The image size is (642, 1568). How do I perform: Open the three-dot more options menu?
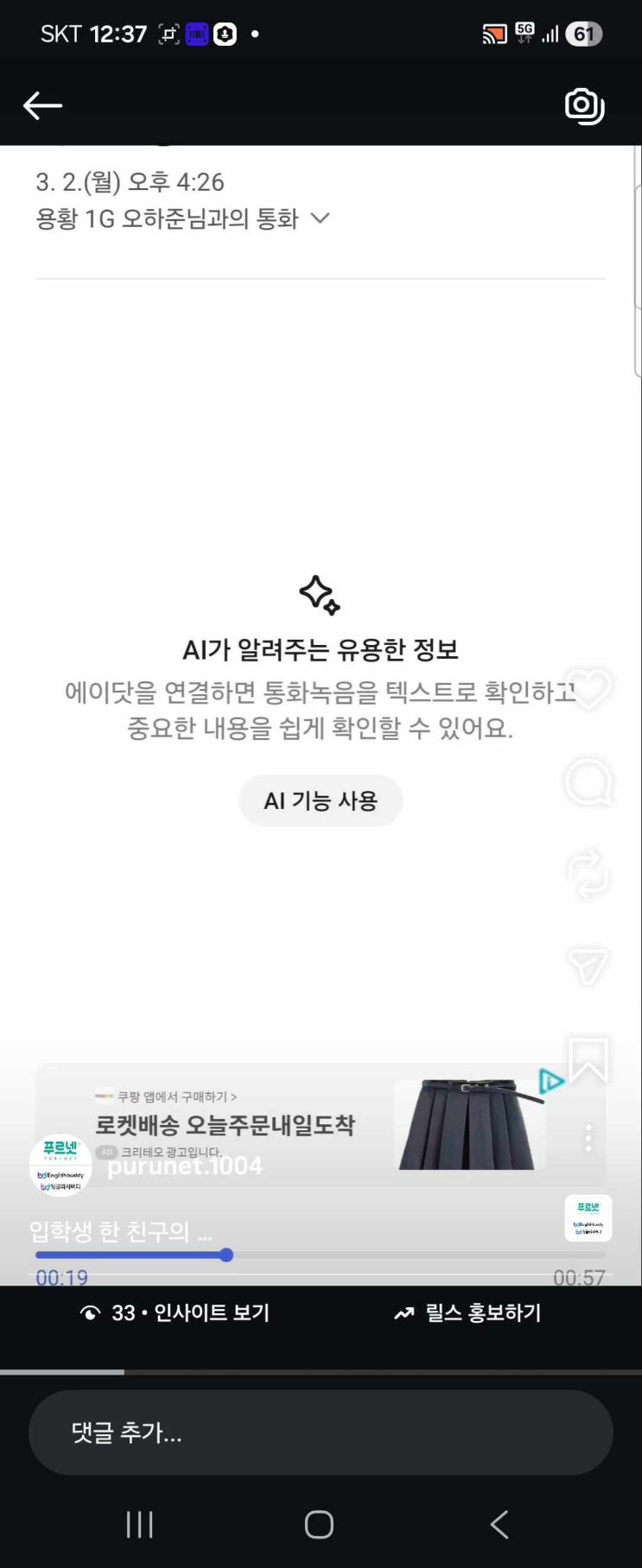[588, 1138]
